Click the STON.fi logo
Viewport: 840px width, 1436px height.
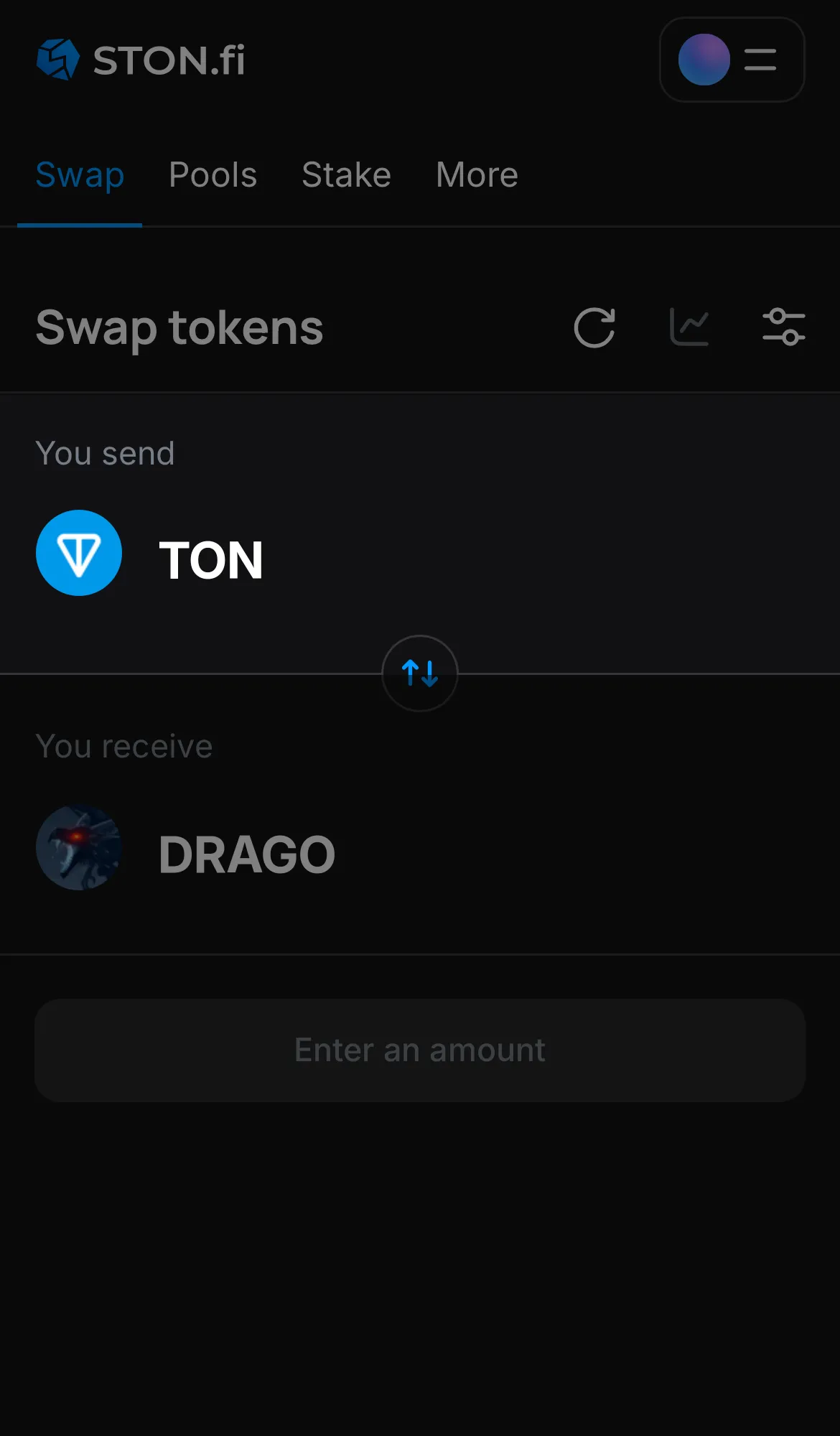pos(140,60)
